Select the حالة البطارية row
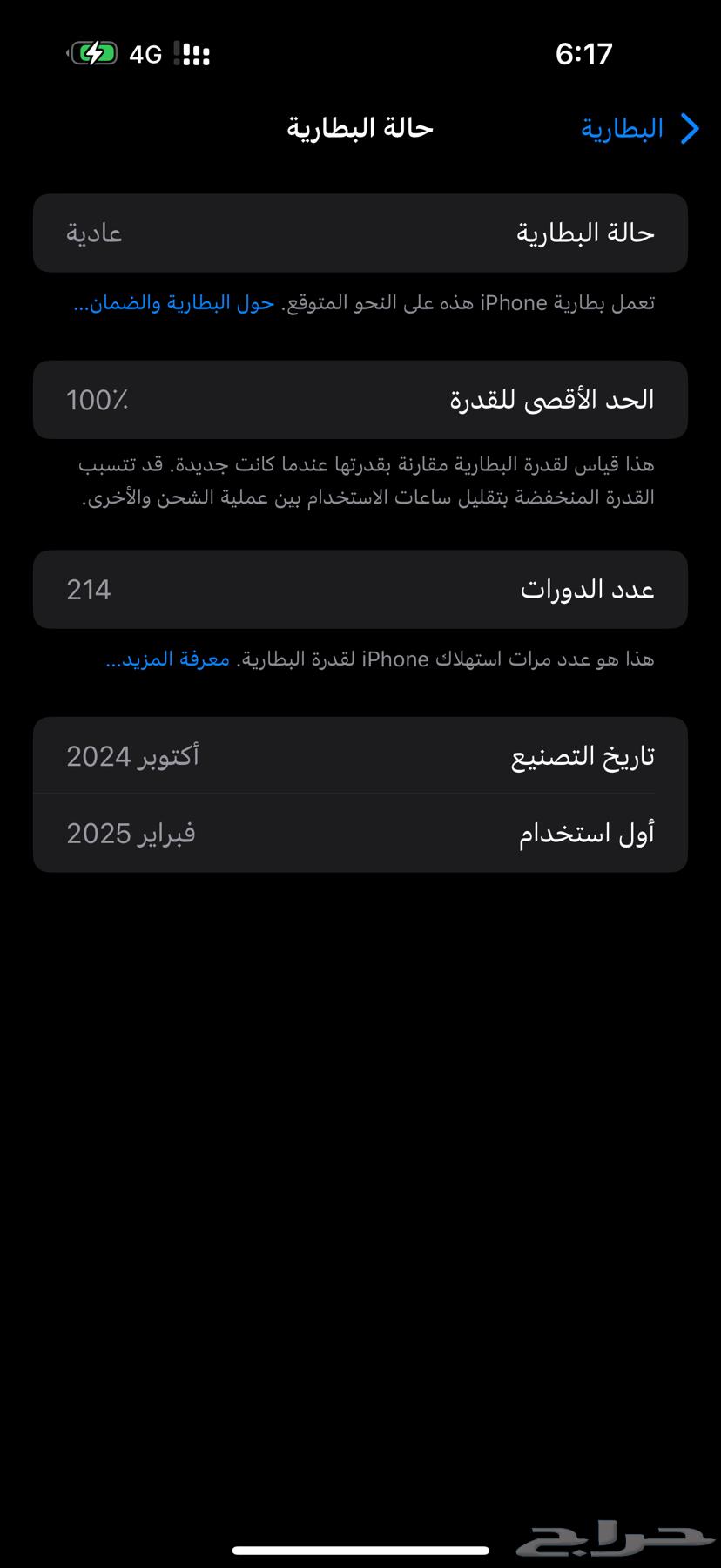 click(x=360, y=233)
